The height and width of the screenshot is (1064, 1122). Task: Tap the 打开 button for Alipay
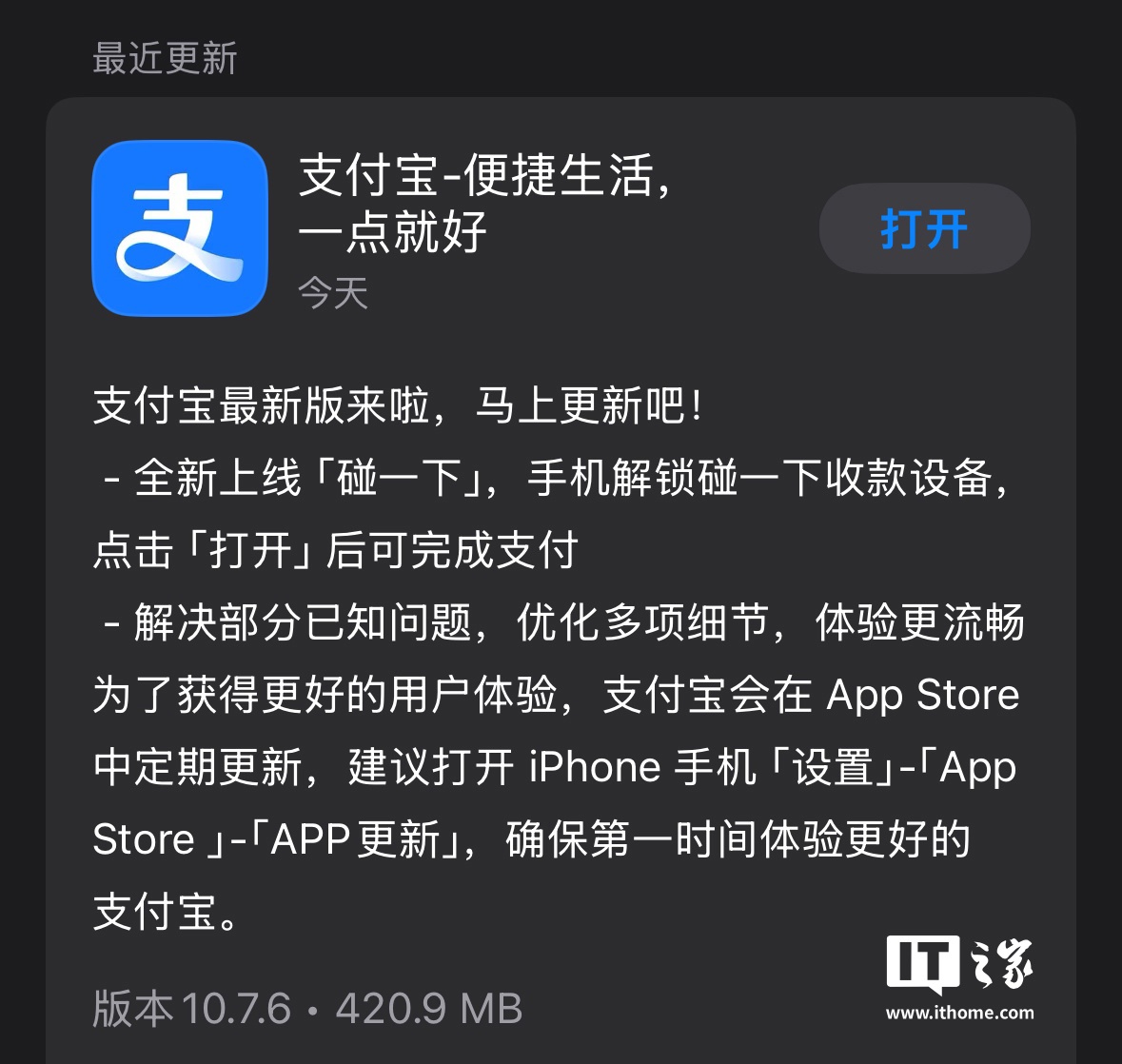pyautogui.click(x=924, y=229)
